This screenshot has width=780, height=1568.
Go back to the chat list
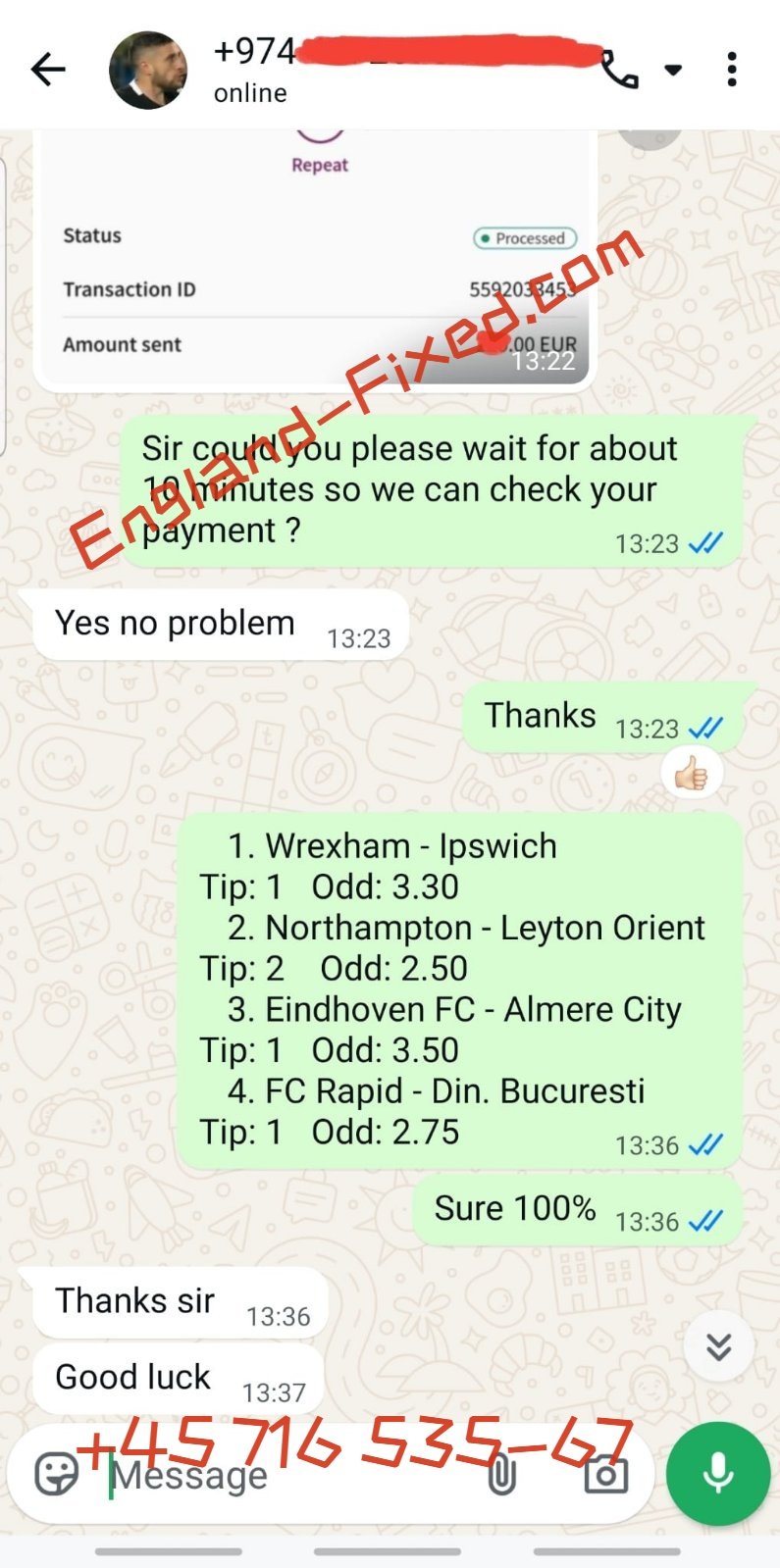(x=47, y=70)
